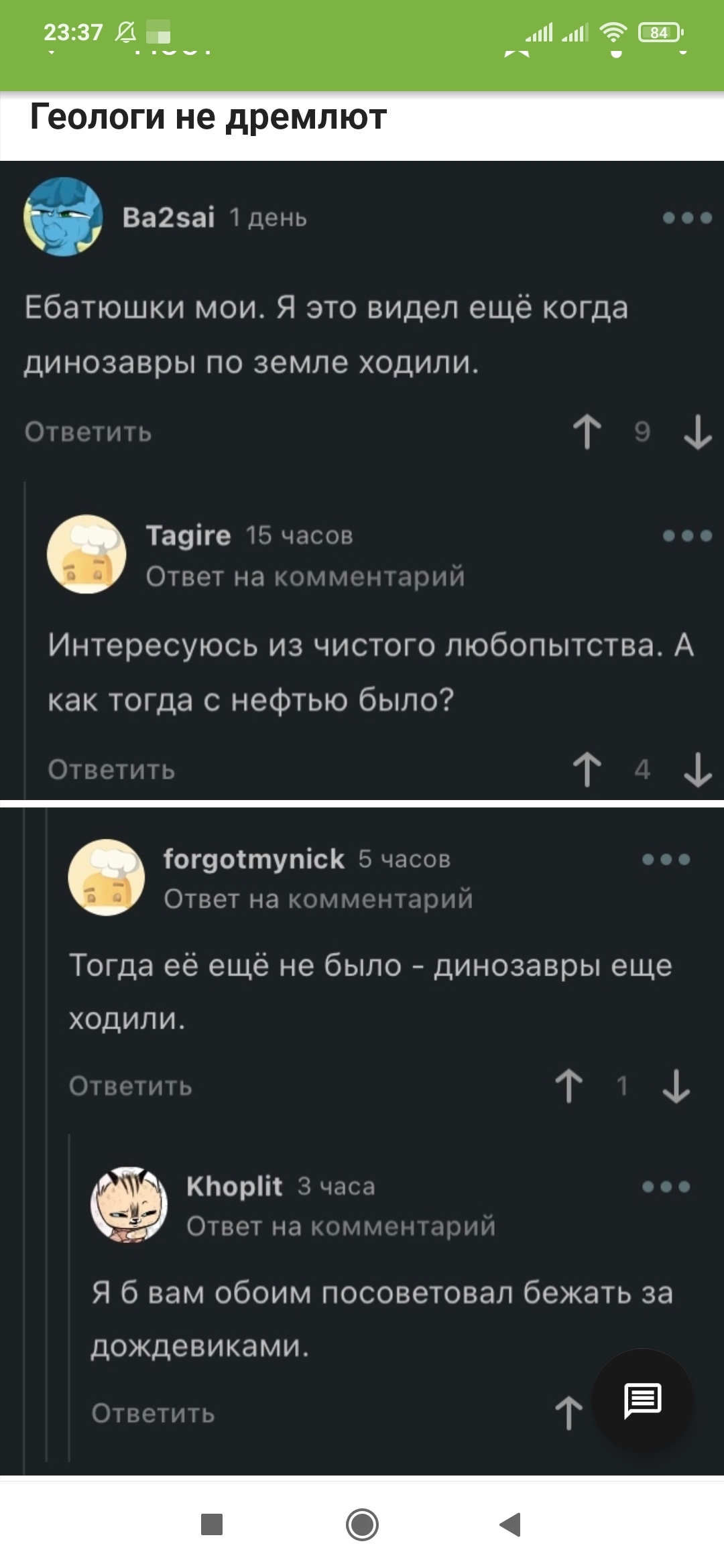The image size is (724, 1568).
Task: Reply to Khoplit's comment
Action: click(153, 1413)
